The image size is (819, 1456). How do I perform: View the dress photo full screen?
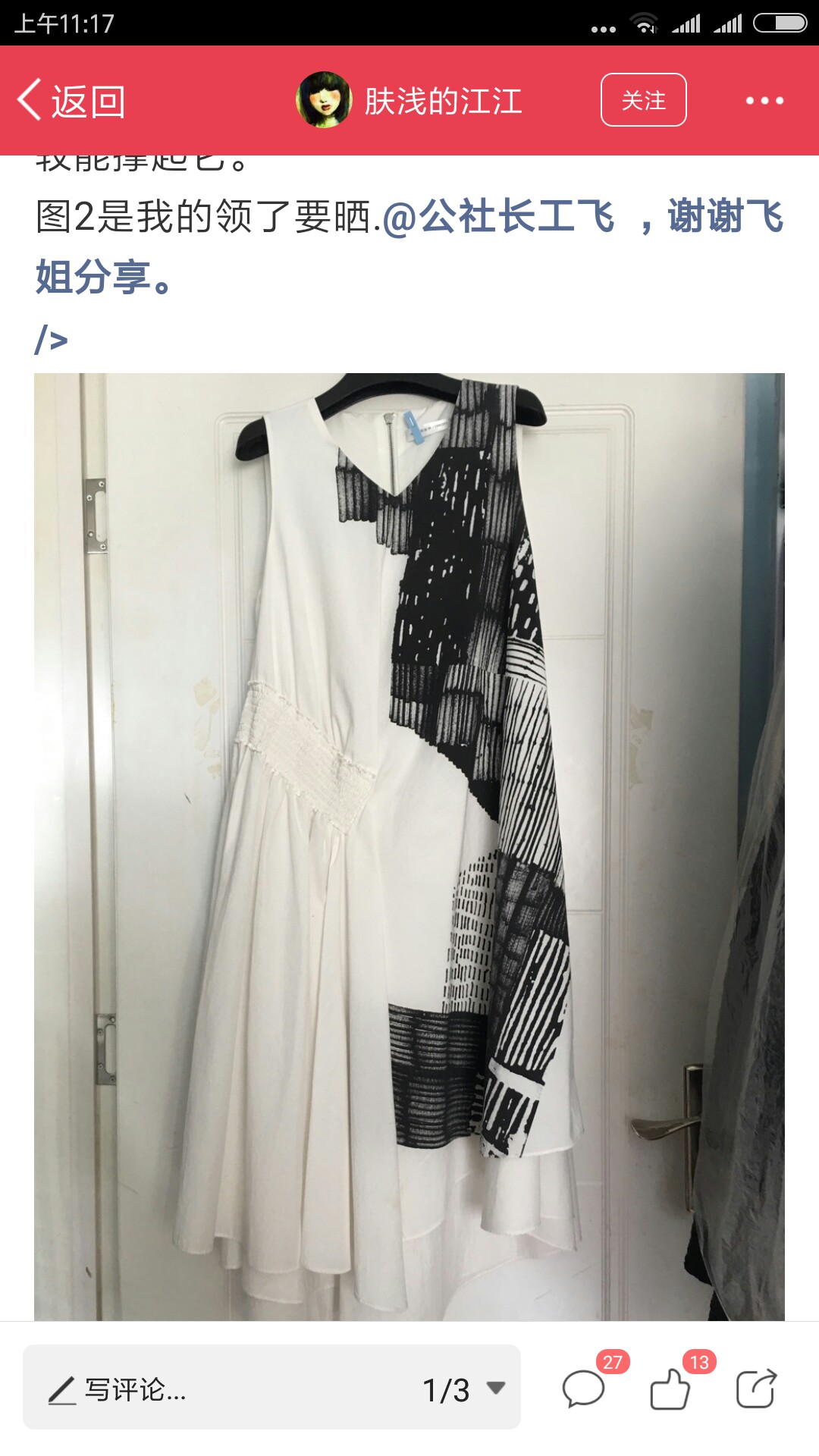(x=409, y=846)
